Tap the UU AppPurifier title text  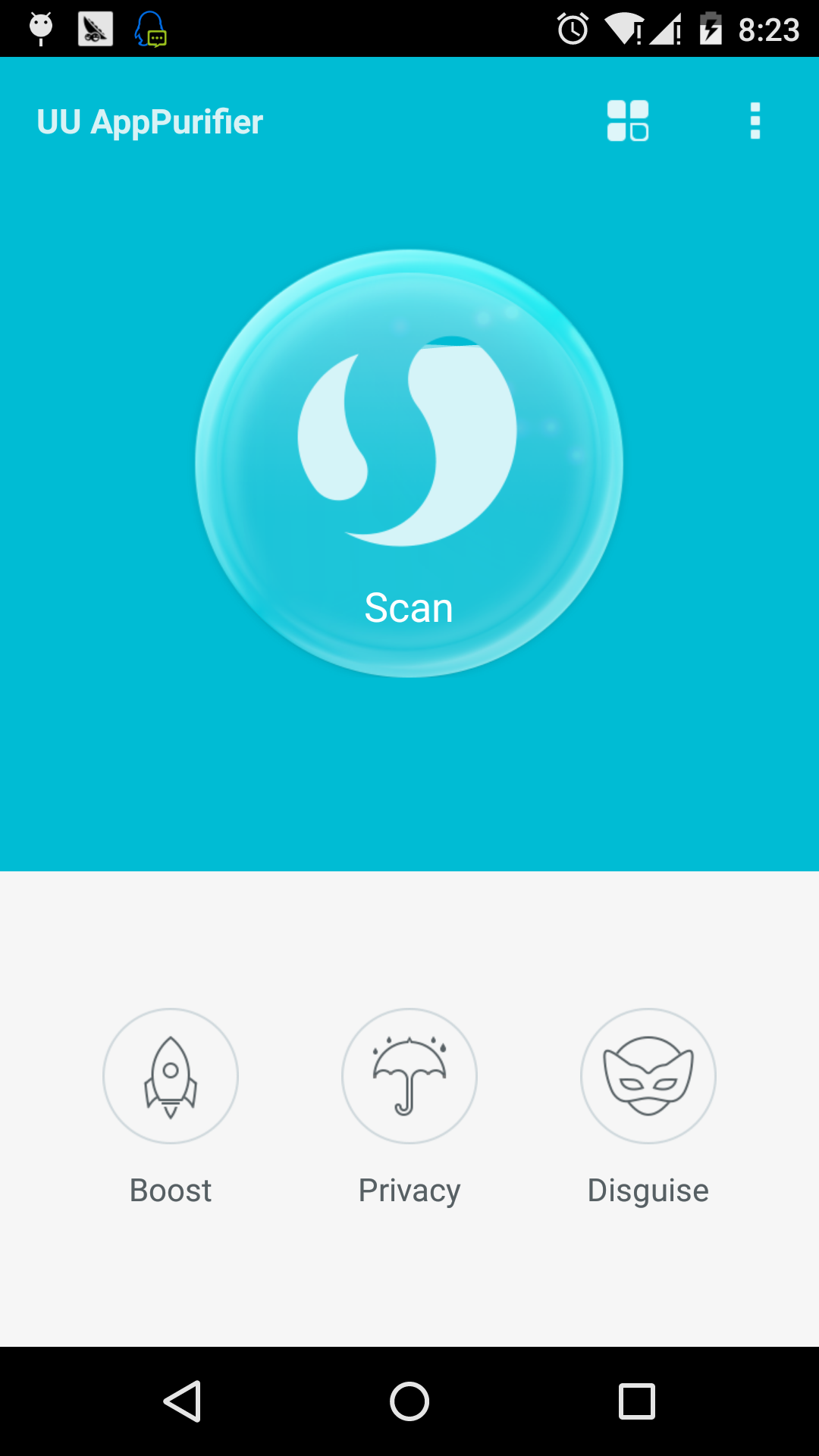[151, 121]
